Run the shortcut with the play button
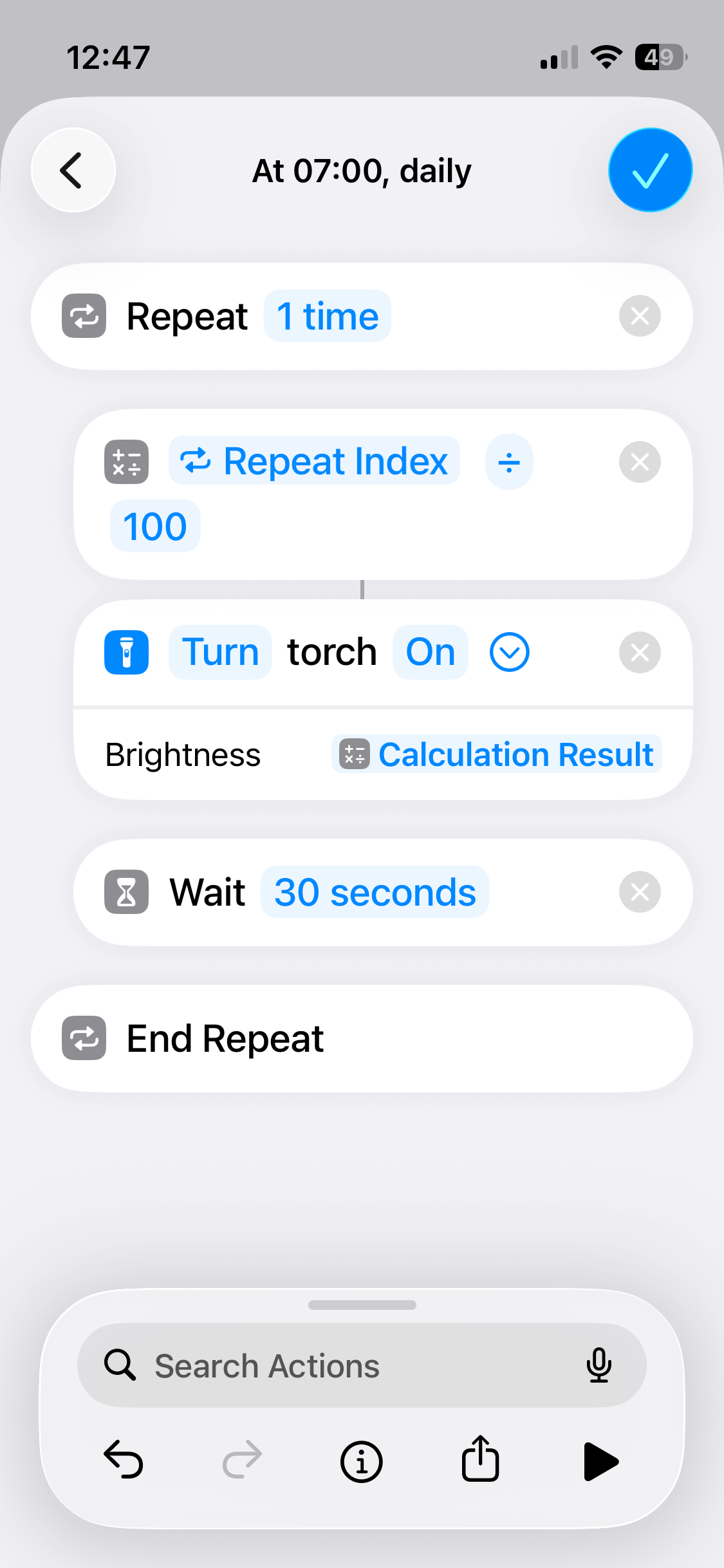 [x=601, y=1461]
